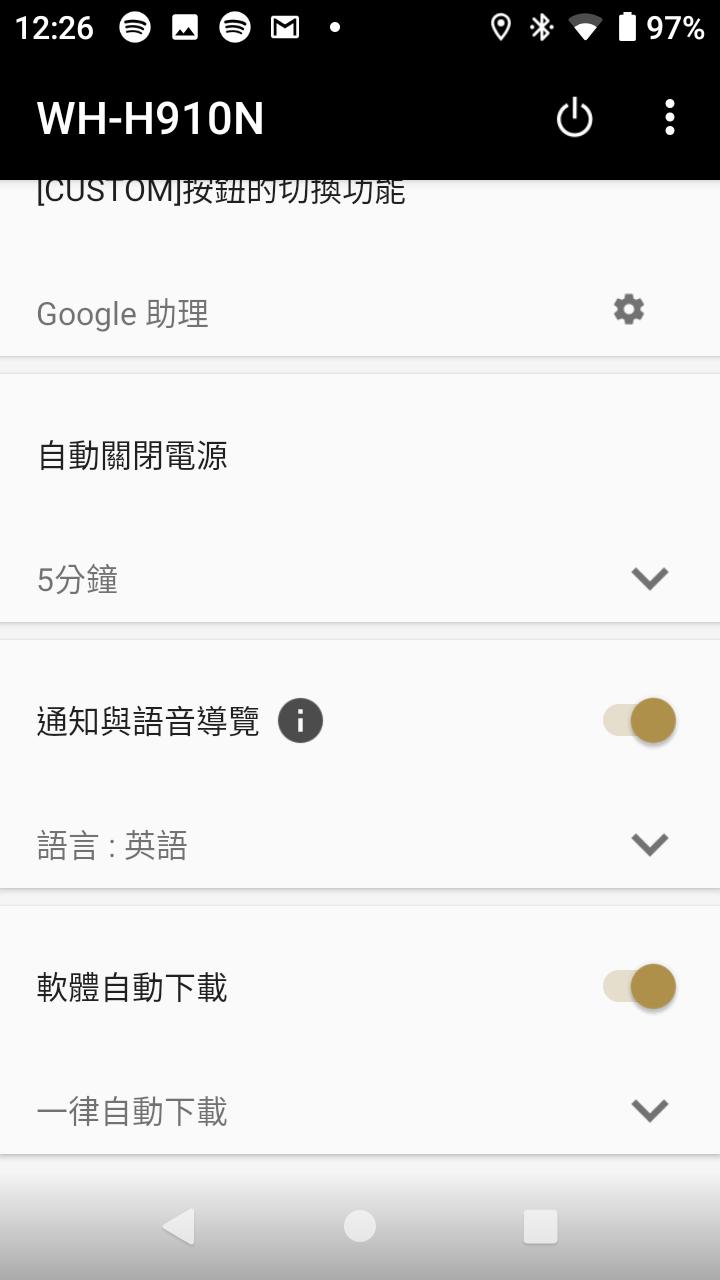Toggle automatic software download on again
Screen dimensions: 720x1280
[x=637, y=986]
